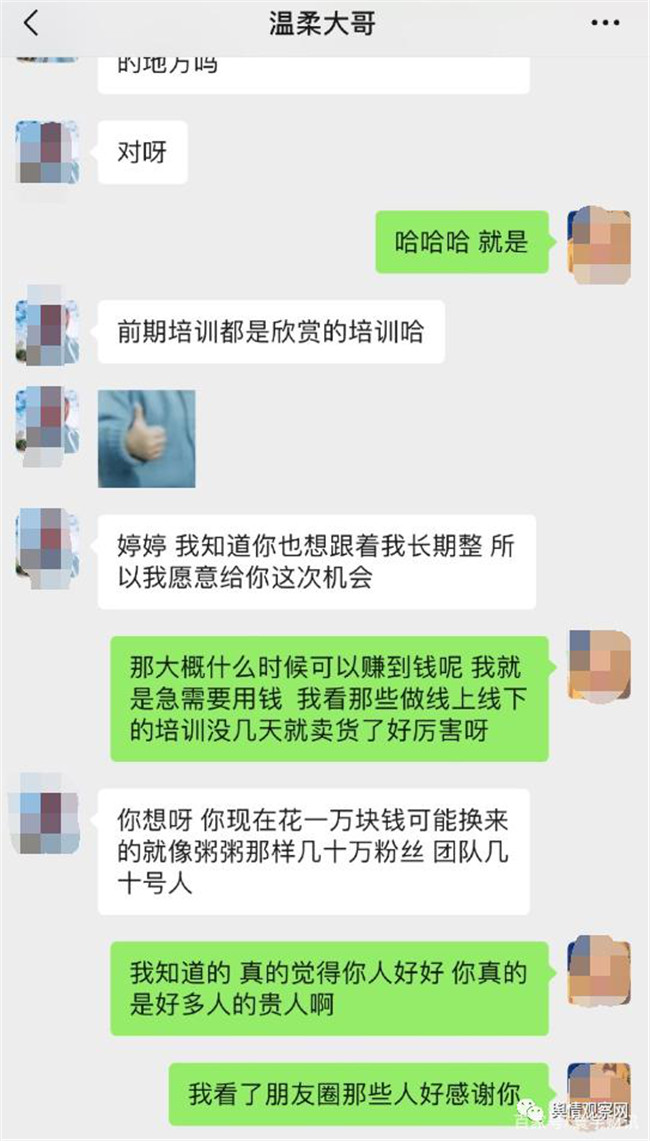The image size is (650, 1141).
Task: Open the three-dot chat options menu
Action: click(x=606, y=23)
